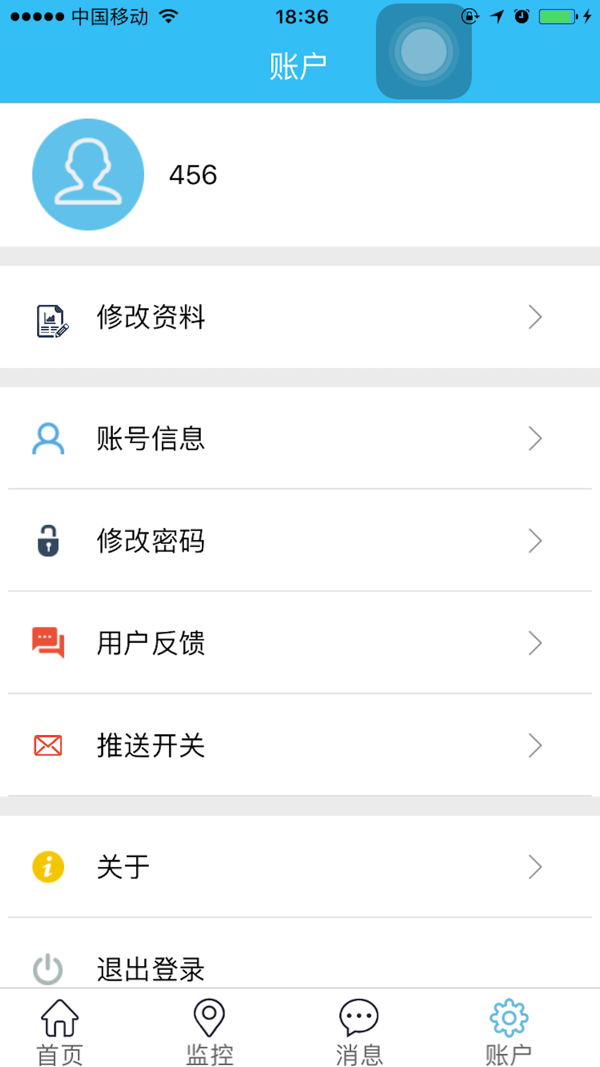600x1067 pixels.
Task: Open the 账号信息 row
Action: 300,438
